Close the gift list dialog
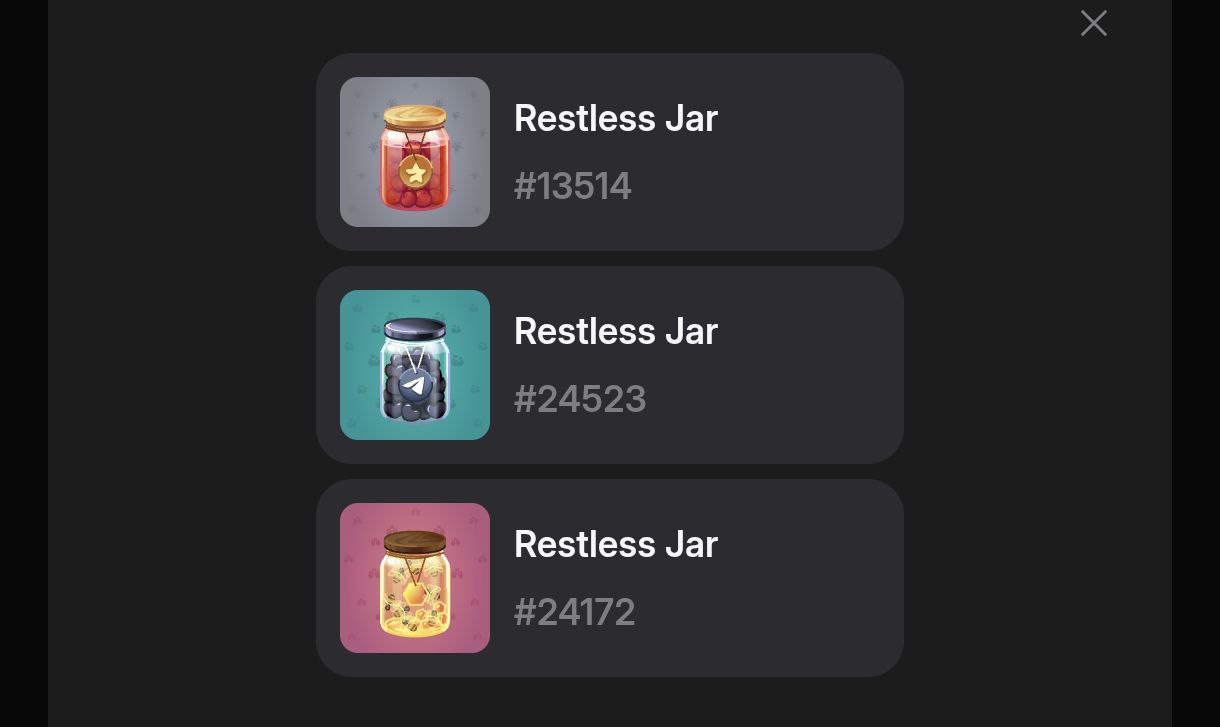Image resolution: width=1220 pixels, height=727 pixels. click(x=1093, y=23)
